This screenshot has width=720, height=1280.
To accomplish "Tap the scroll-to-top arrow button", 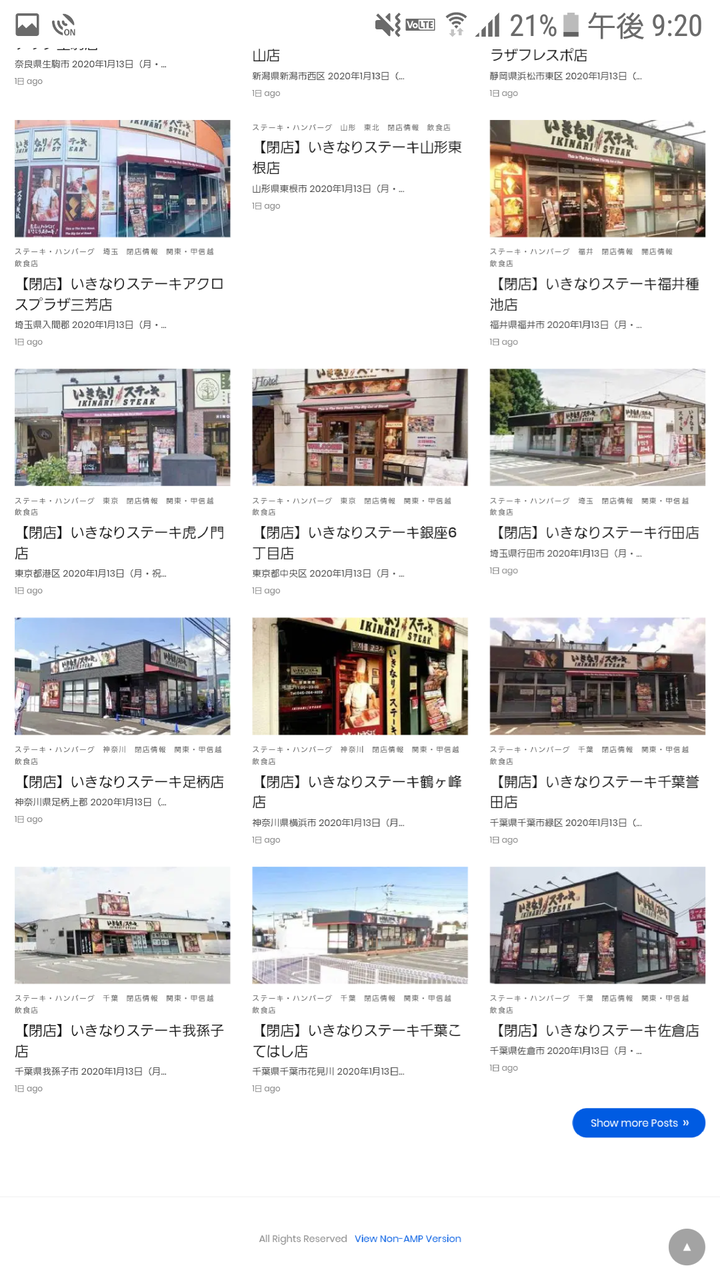I will coord(687,1247).
